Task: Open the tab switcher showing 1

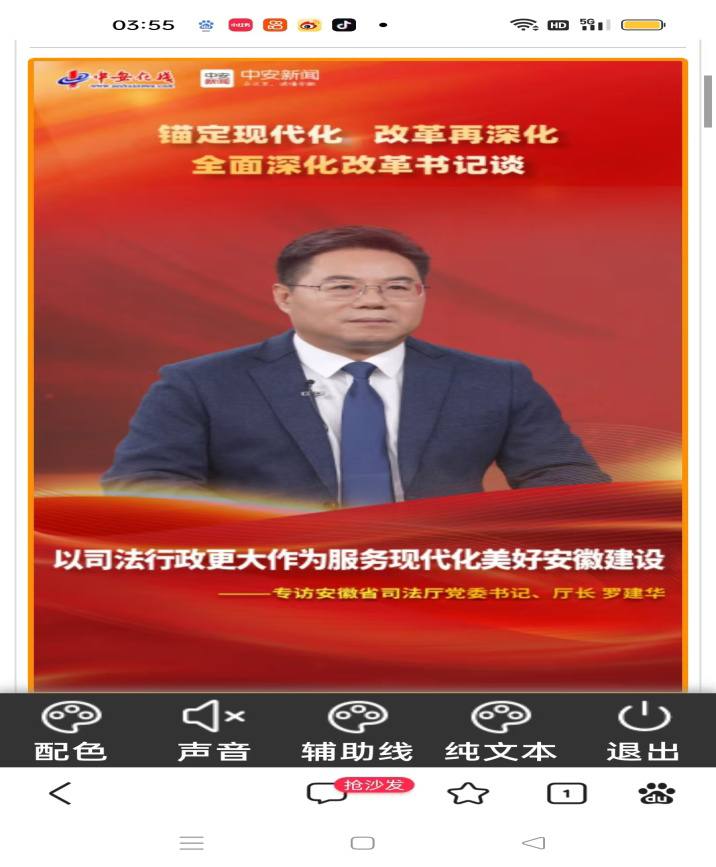Action: [566, 794]
